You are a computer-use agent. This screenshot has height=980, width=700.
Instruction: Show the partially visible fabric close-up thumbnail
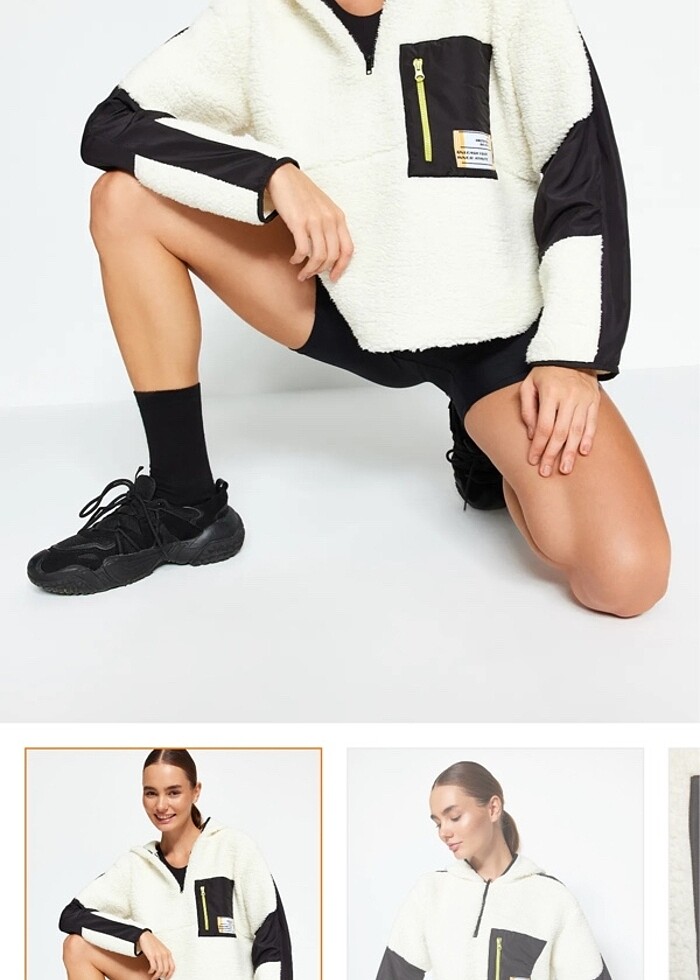coord(685,864)
